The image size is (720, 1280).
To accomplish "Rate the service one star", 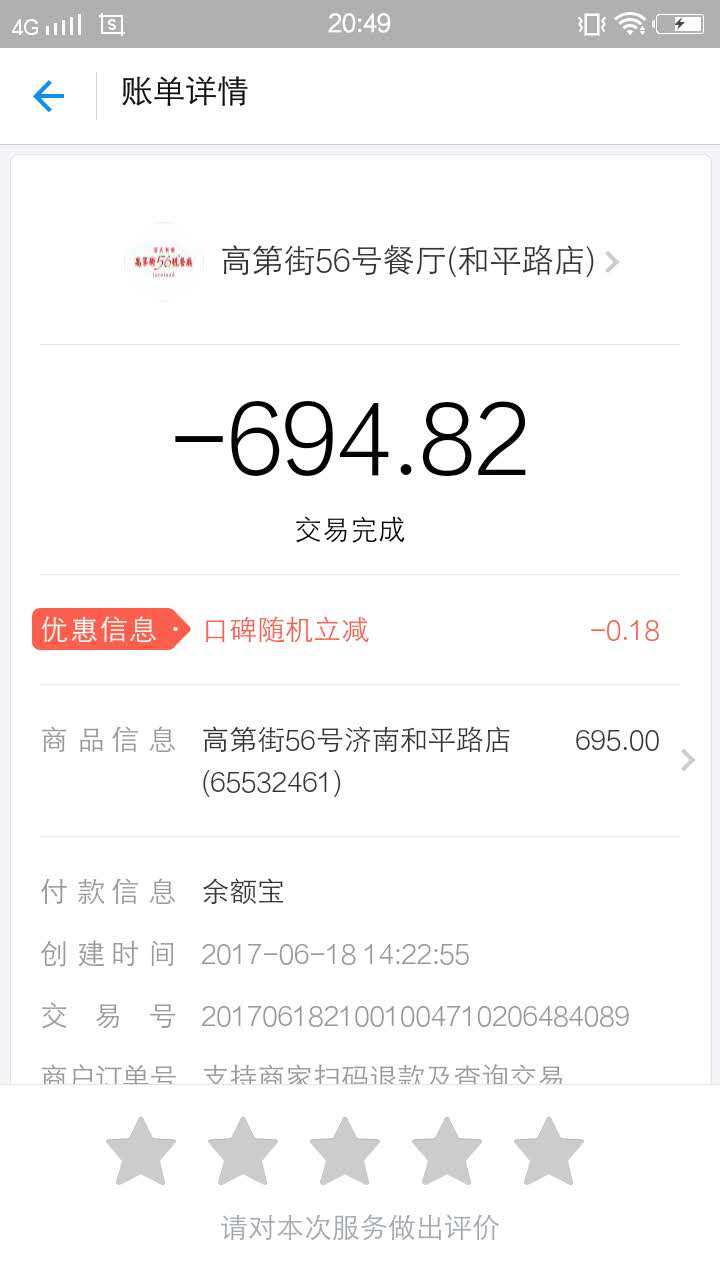I will click(141, 1152).
